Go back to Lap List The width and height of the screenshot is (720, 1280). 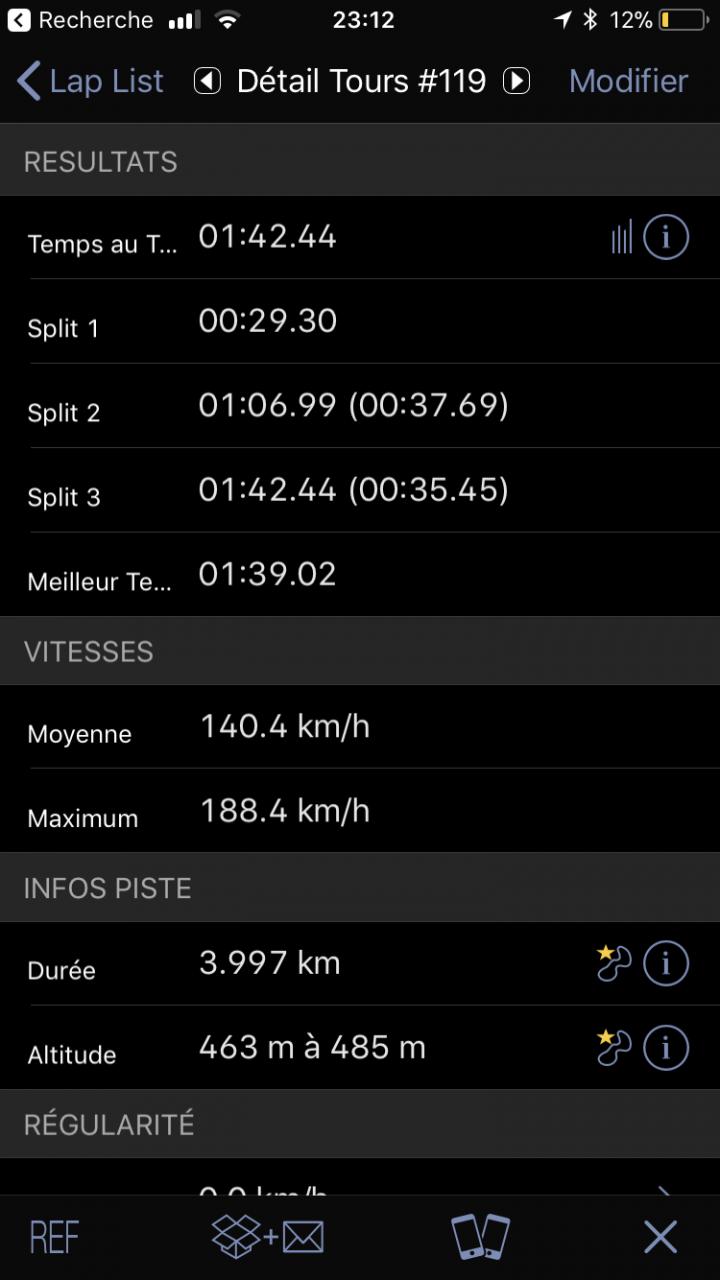[90, 81]
